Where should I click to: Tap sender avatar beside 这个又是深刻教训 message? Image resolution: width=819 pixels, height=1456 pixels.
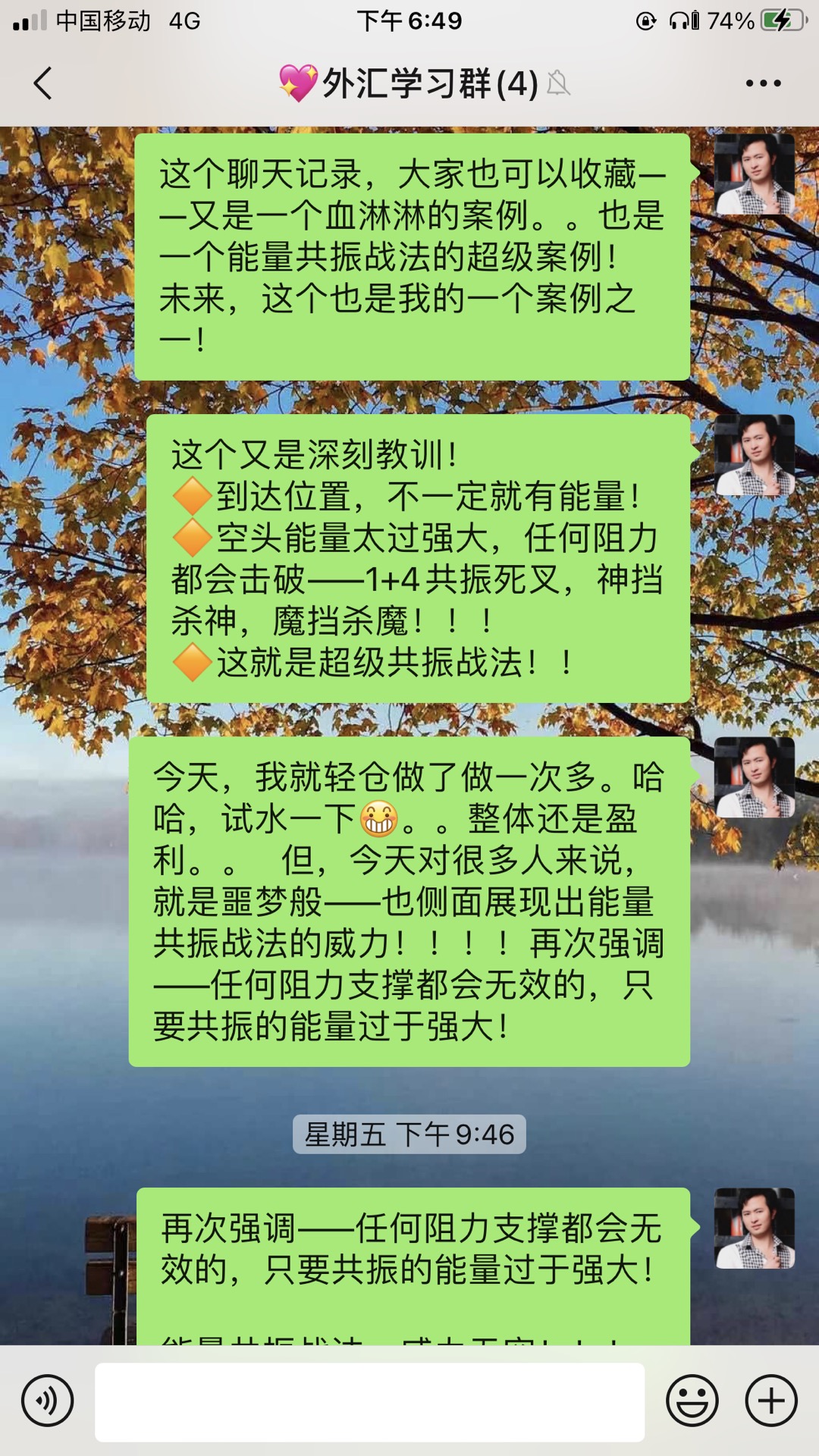pos(754,455)
